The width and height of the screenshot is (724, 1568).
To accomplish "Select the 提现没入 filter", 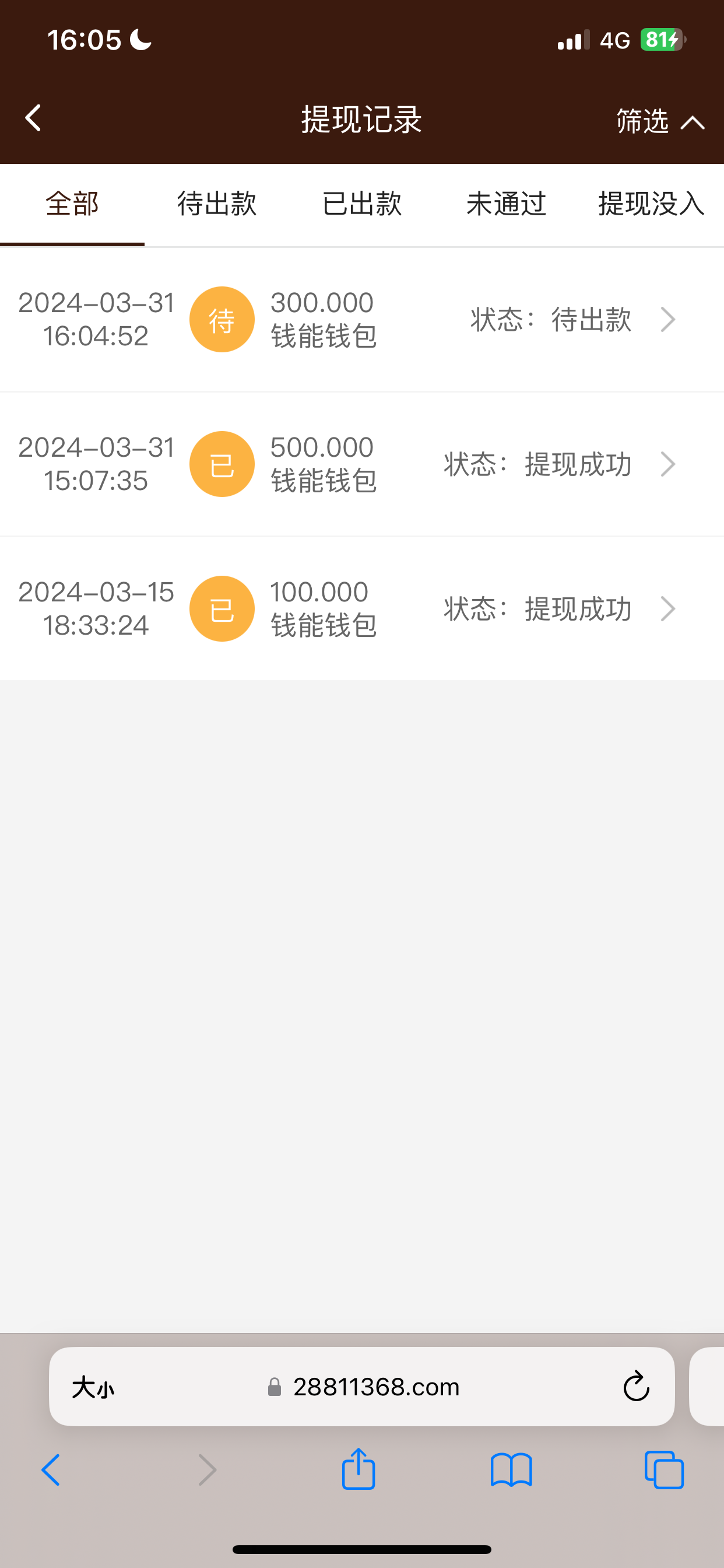I will (x=651, y=205).
